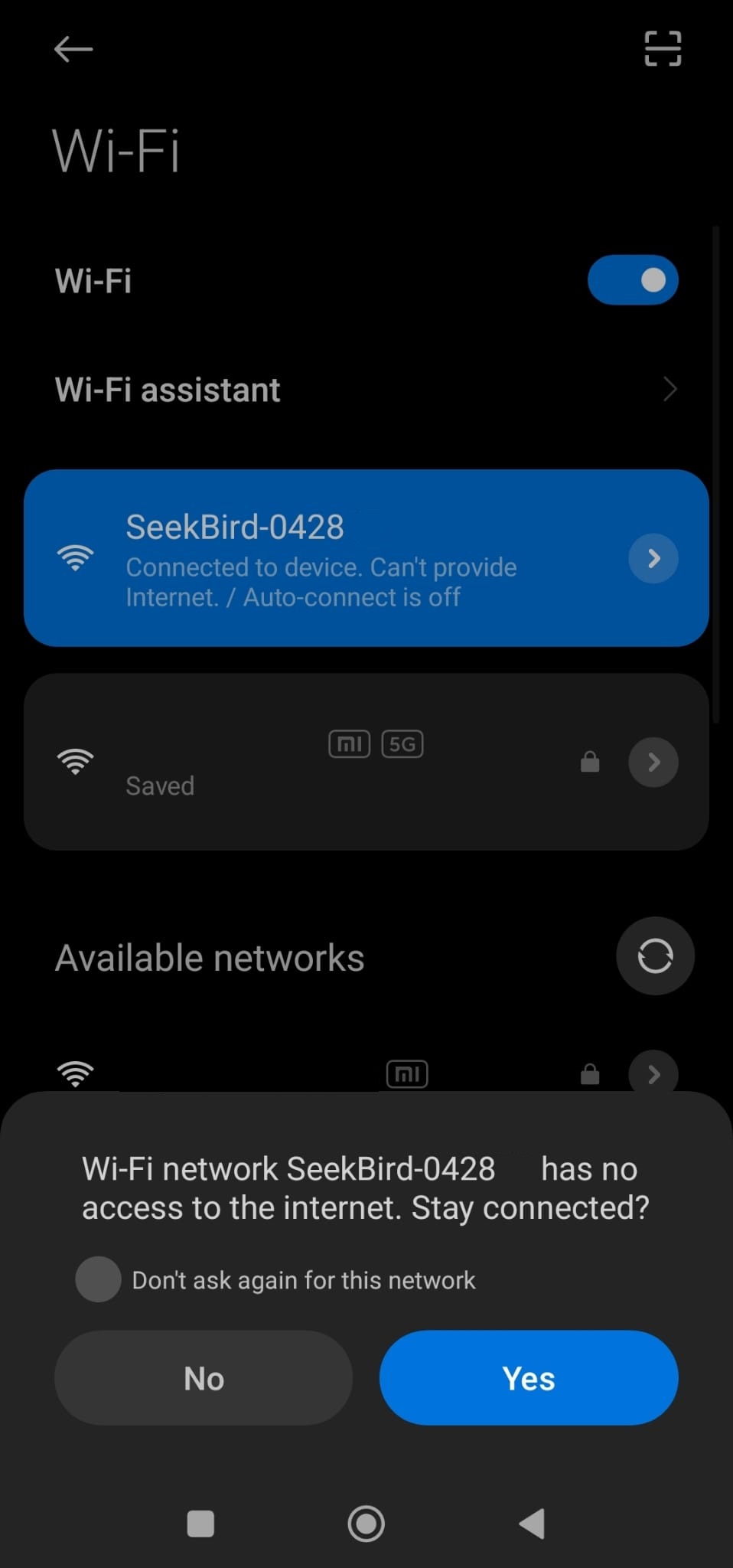The width and height of the screenshot is (733, 1568).
Task: Open SeekBird-0428 network details arrow
Action: [653, 559]
